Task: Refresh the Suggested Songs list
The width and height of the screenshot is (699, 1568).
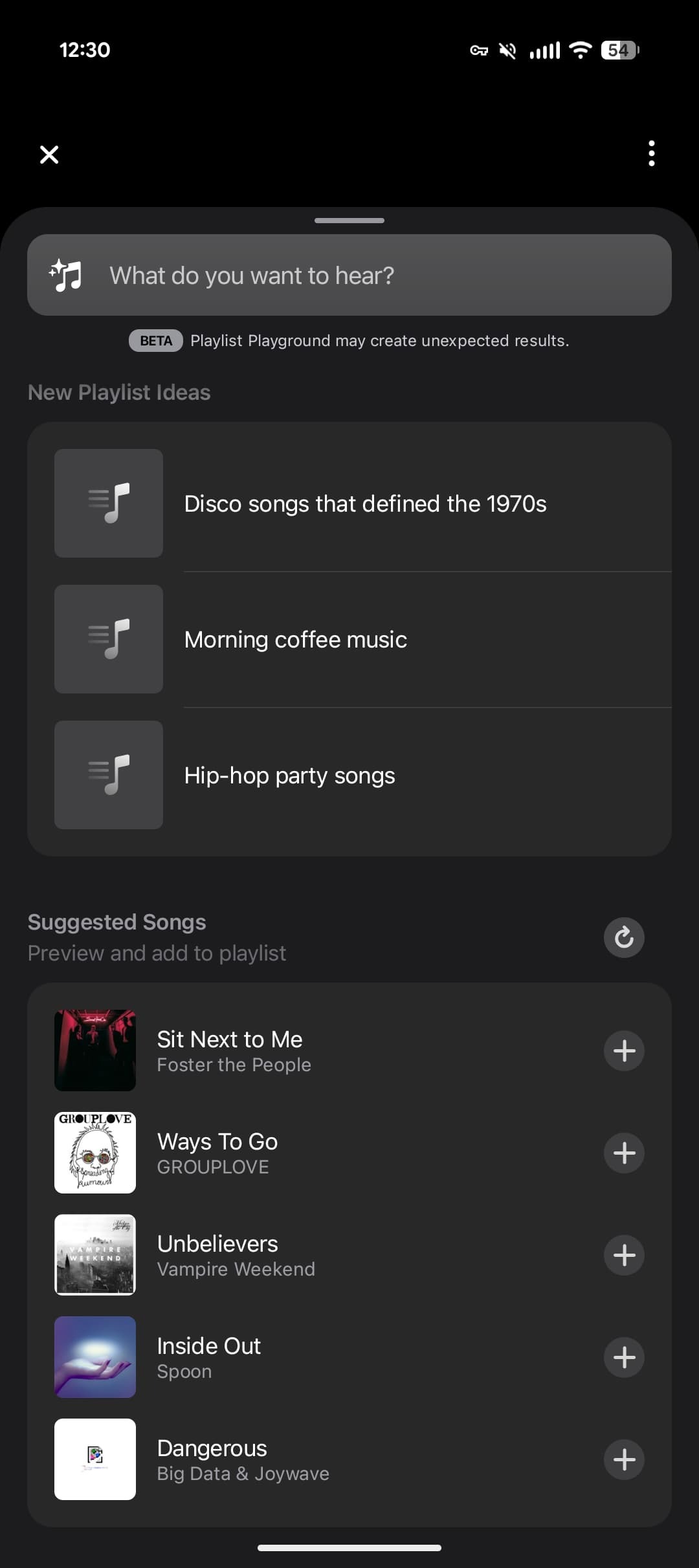Action: [624, 937]
